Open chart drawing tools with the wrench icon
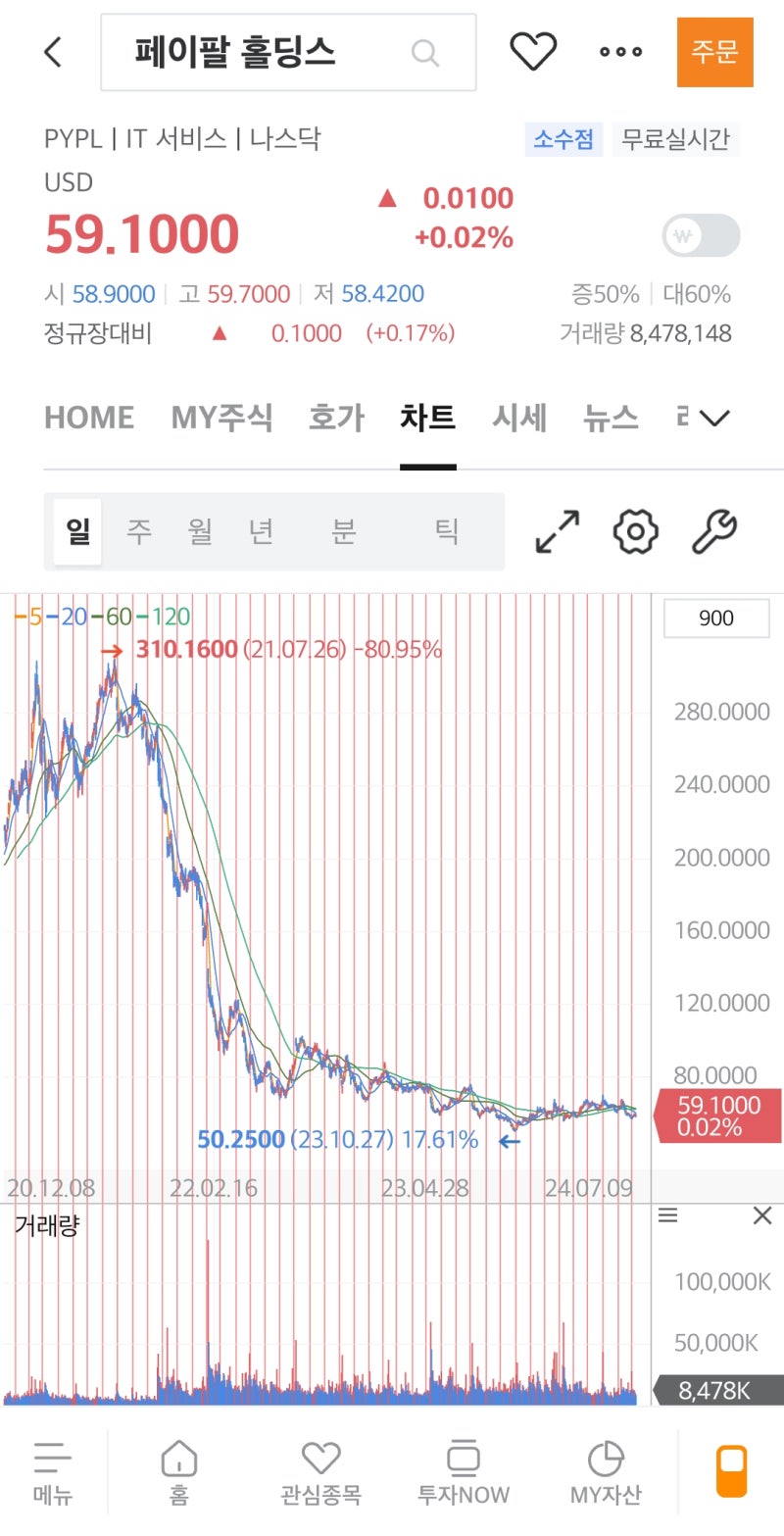The height and width of the screenshot is (1536, 784). tap(714, 531)
